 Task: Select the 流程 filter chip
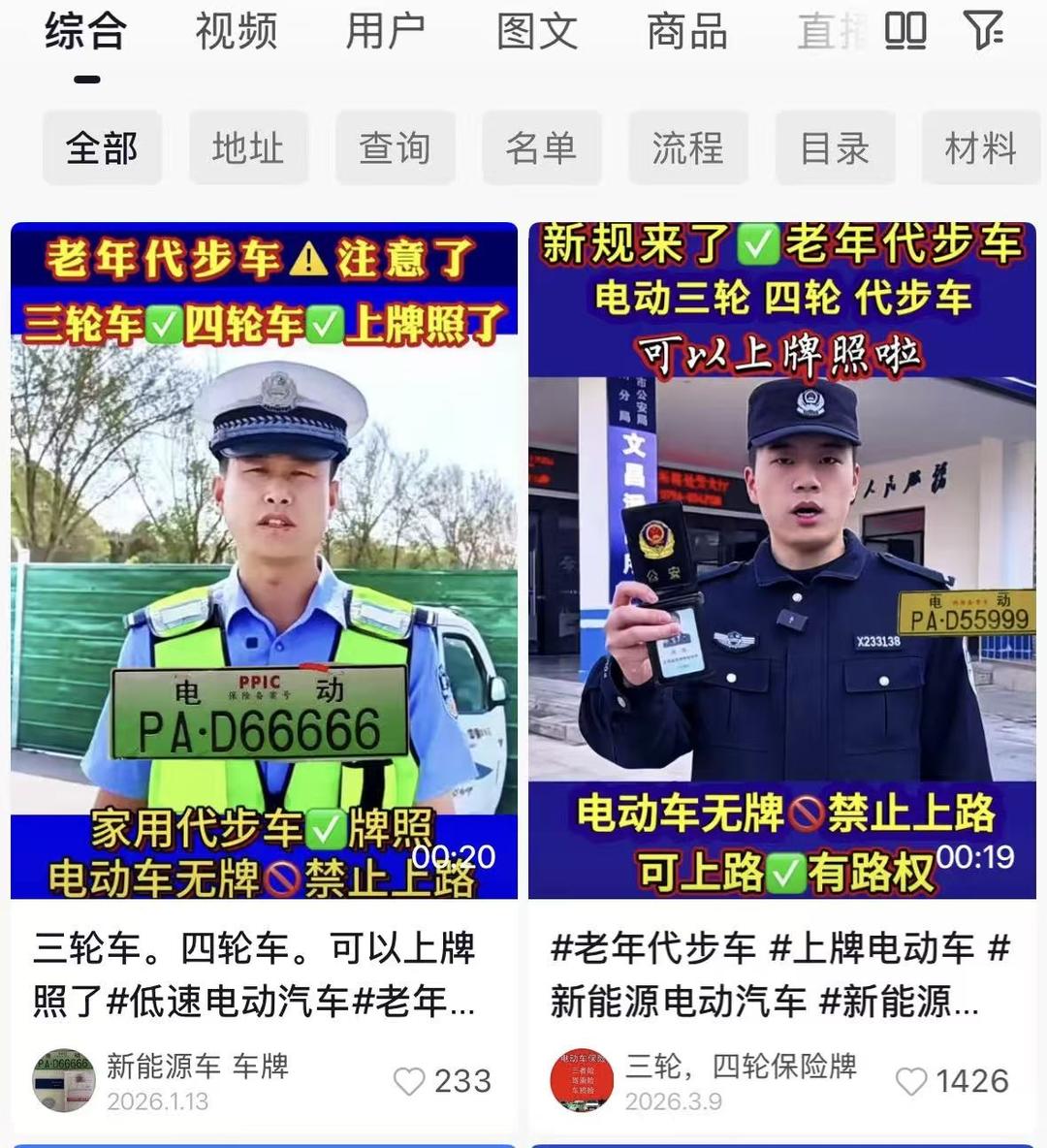687,148
